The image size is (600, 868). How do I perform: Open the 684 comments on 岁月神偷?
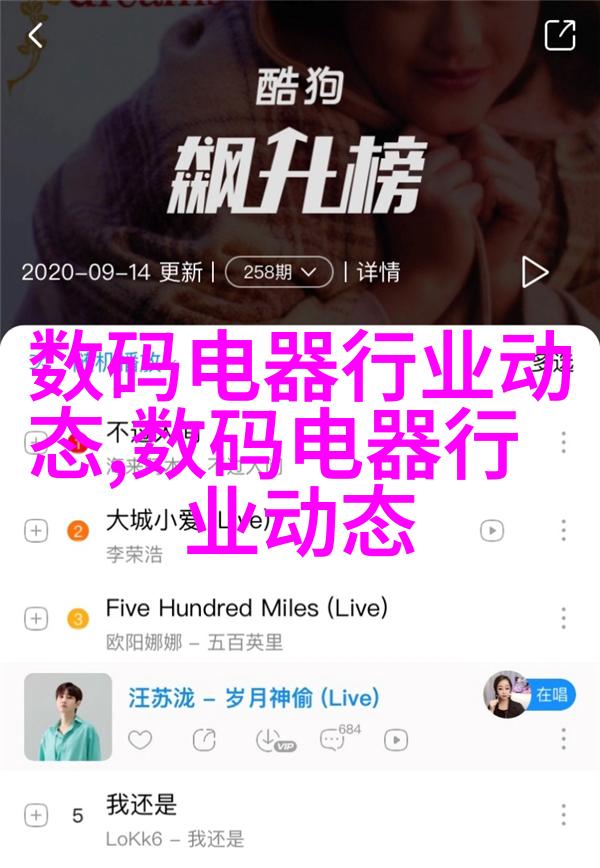tap(335, 740)
